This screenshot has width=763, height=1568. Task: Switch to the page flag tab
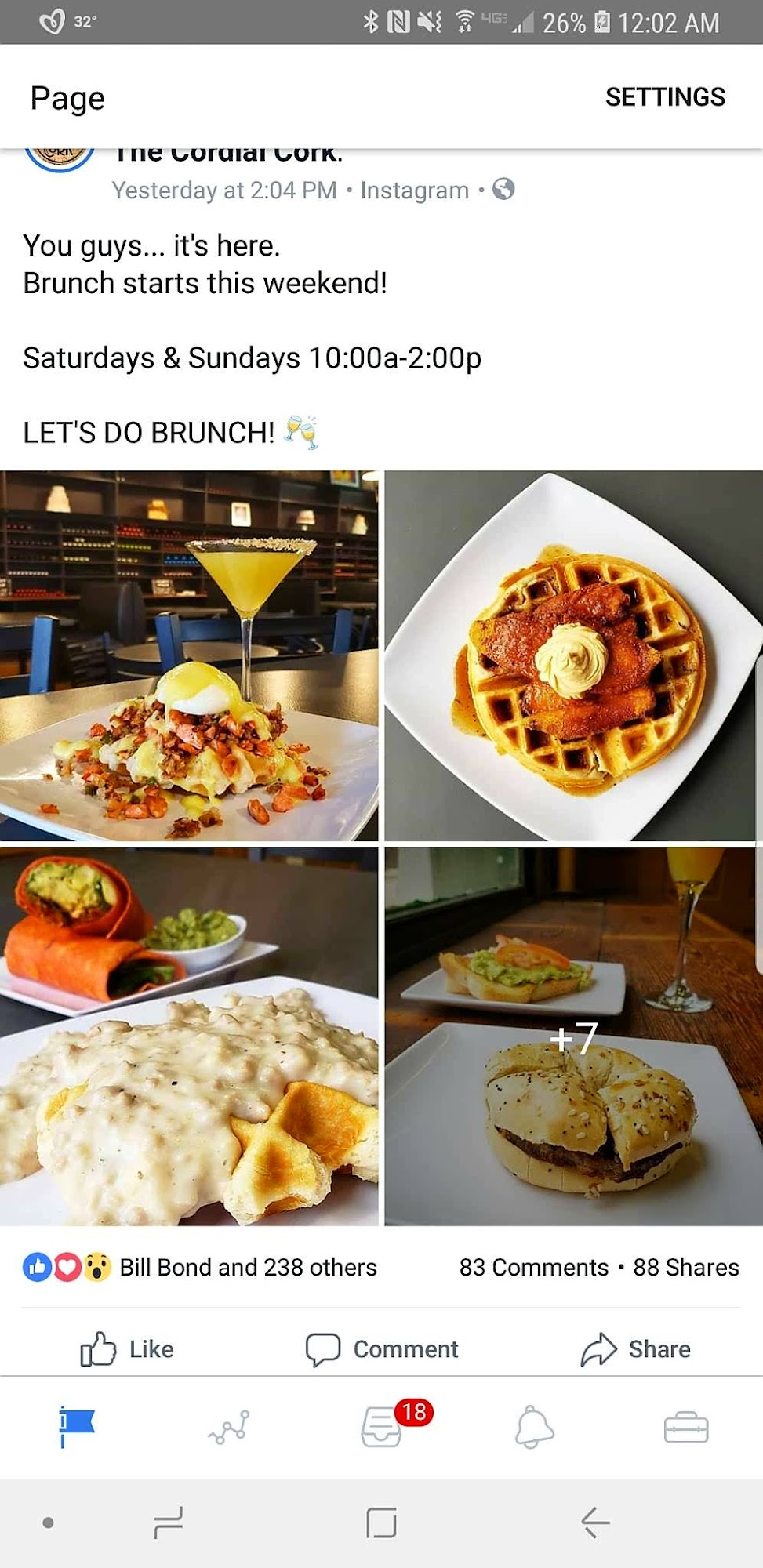click(x=77, y=1426)
